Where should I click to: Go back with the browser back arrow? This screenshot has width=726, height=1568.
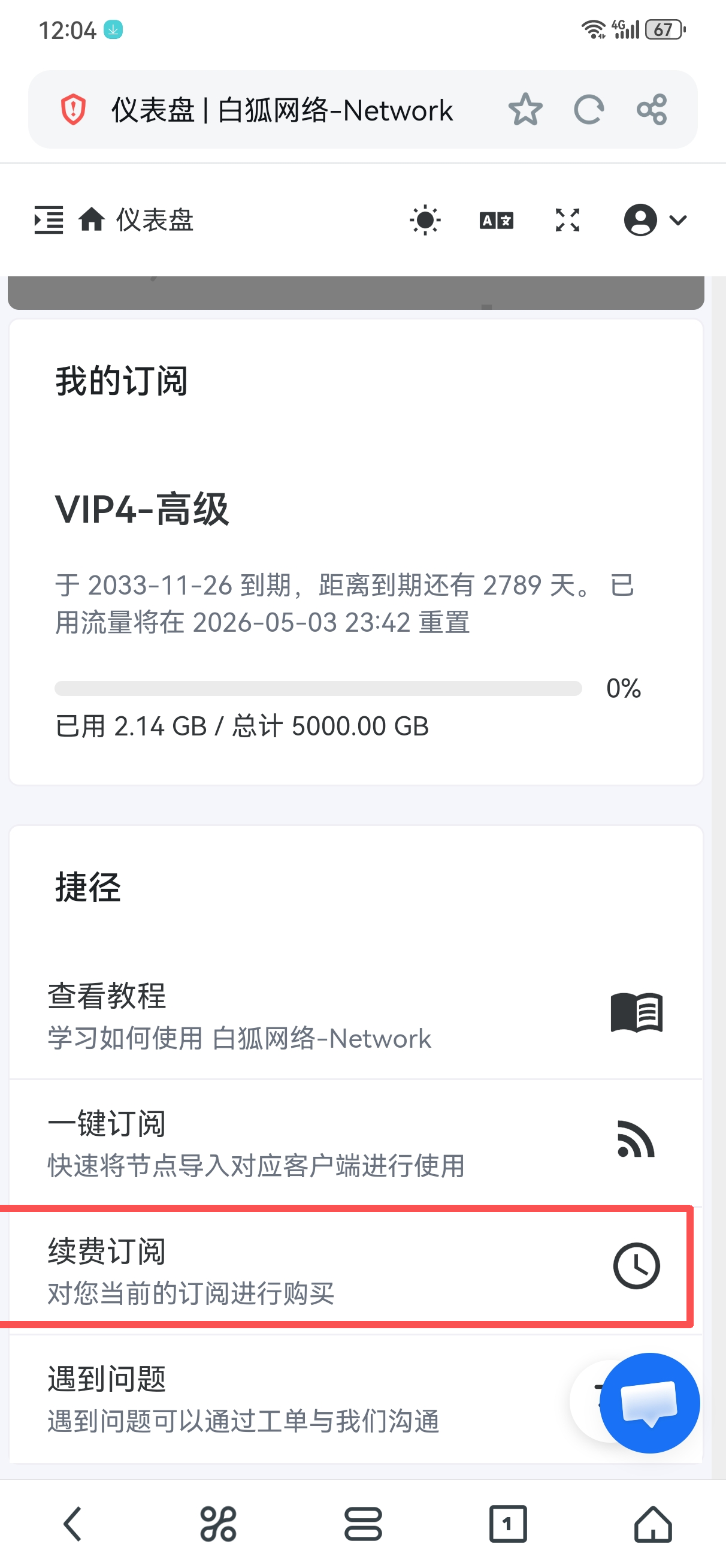72,1524
